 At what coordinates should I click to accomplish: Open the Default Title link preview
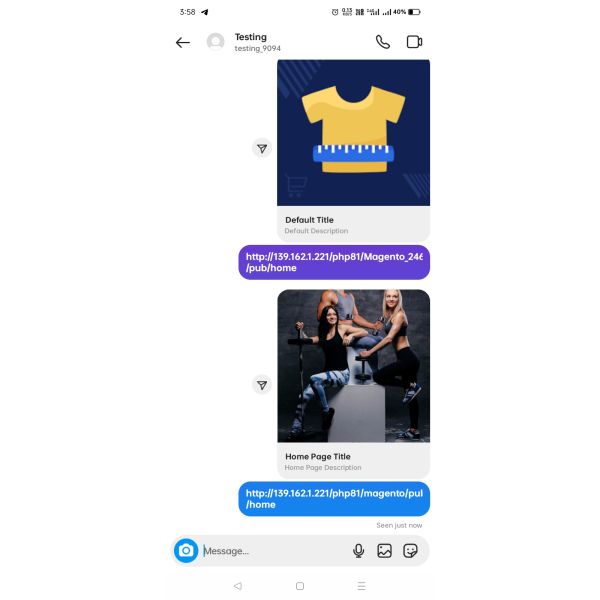tap(353, 150)
